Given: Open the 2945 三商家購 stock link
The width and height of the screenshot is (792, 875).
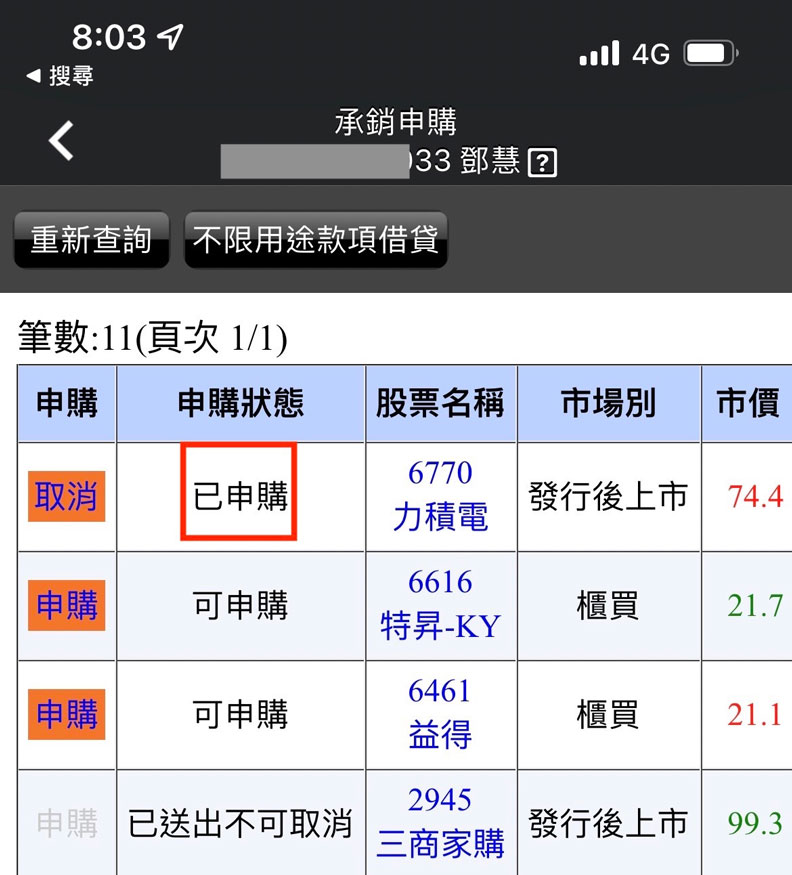Looking at the screenshot, I should (440, 825).
